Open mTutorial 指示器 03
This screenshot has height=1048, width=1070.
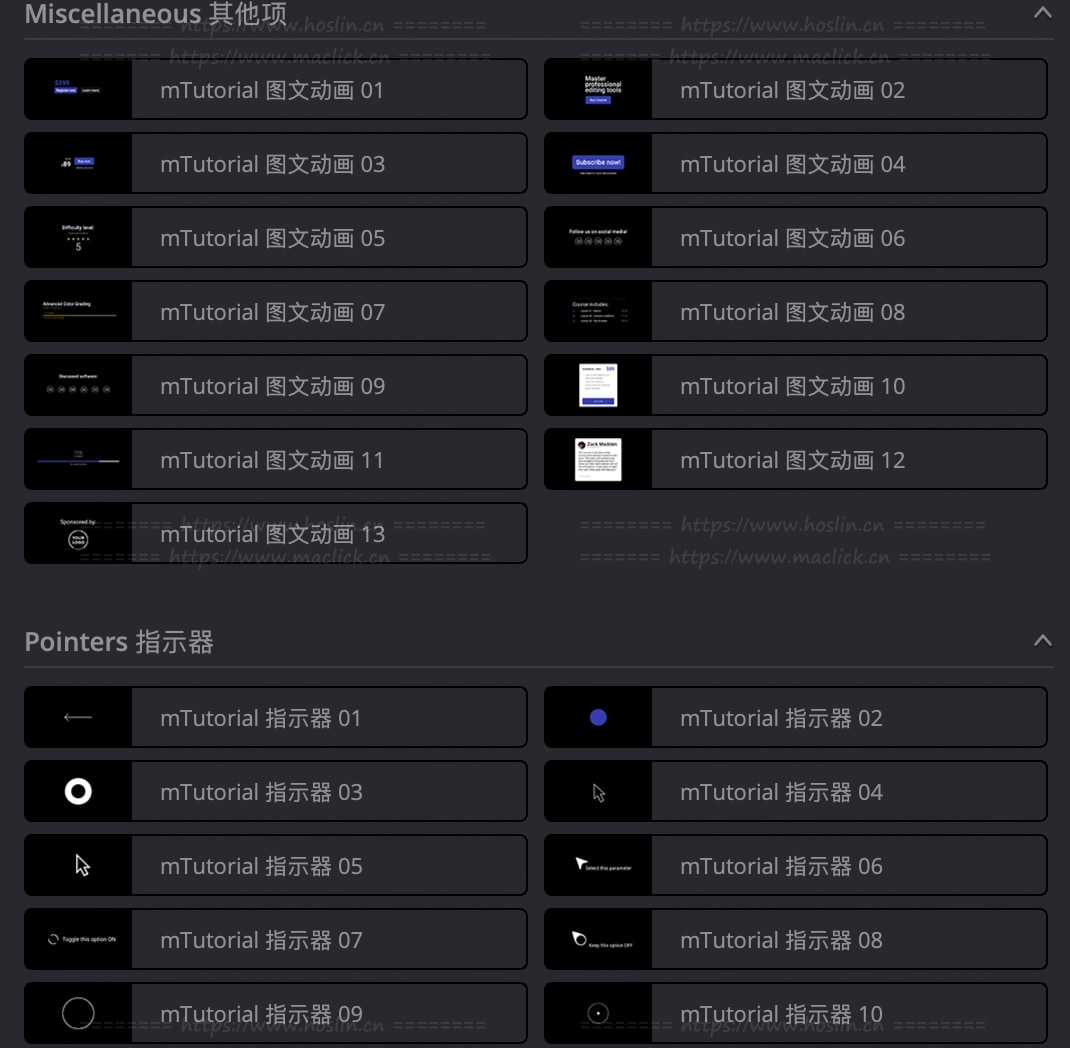(x=275, y=792)
